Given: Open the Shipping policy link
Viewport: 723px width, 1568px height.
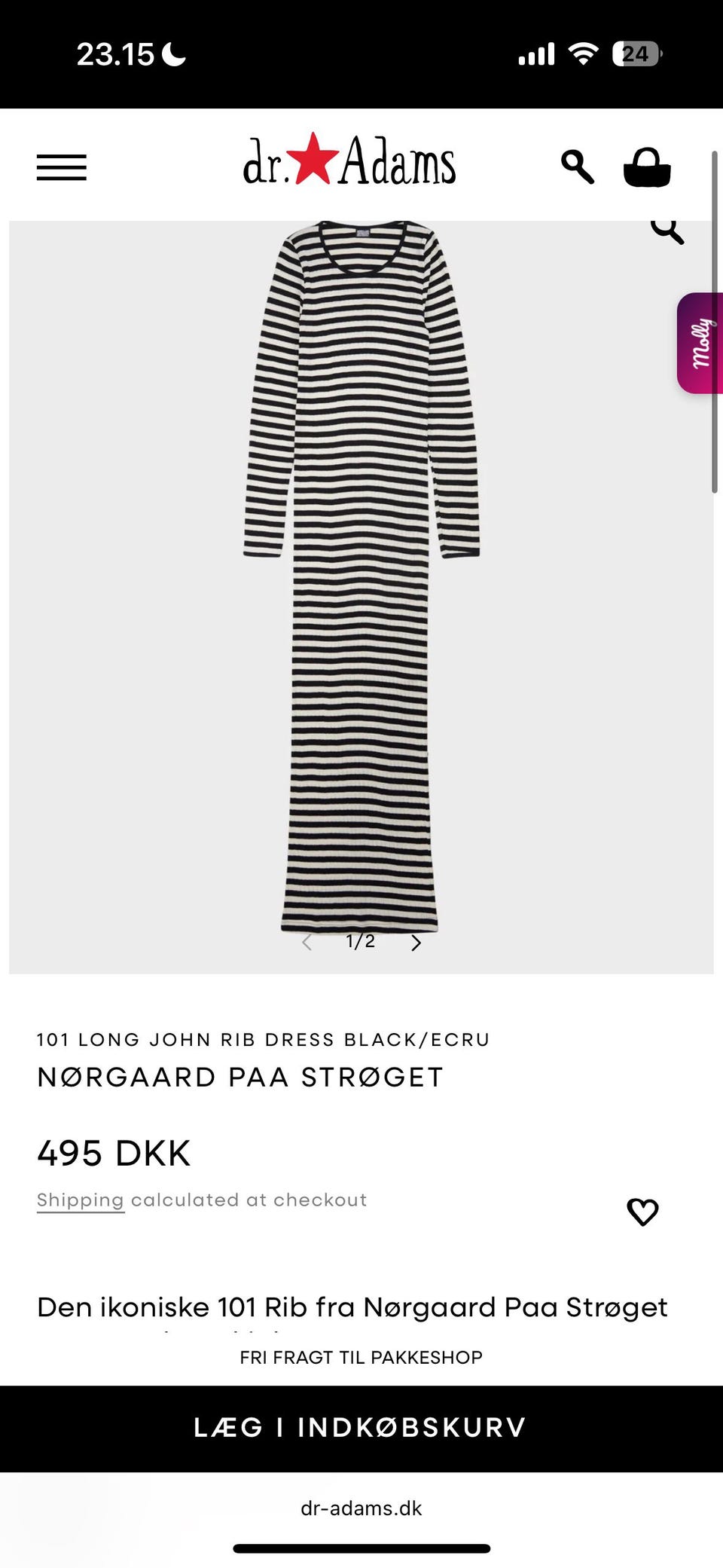Looking at the screenshot, I should point(80,1200).
